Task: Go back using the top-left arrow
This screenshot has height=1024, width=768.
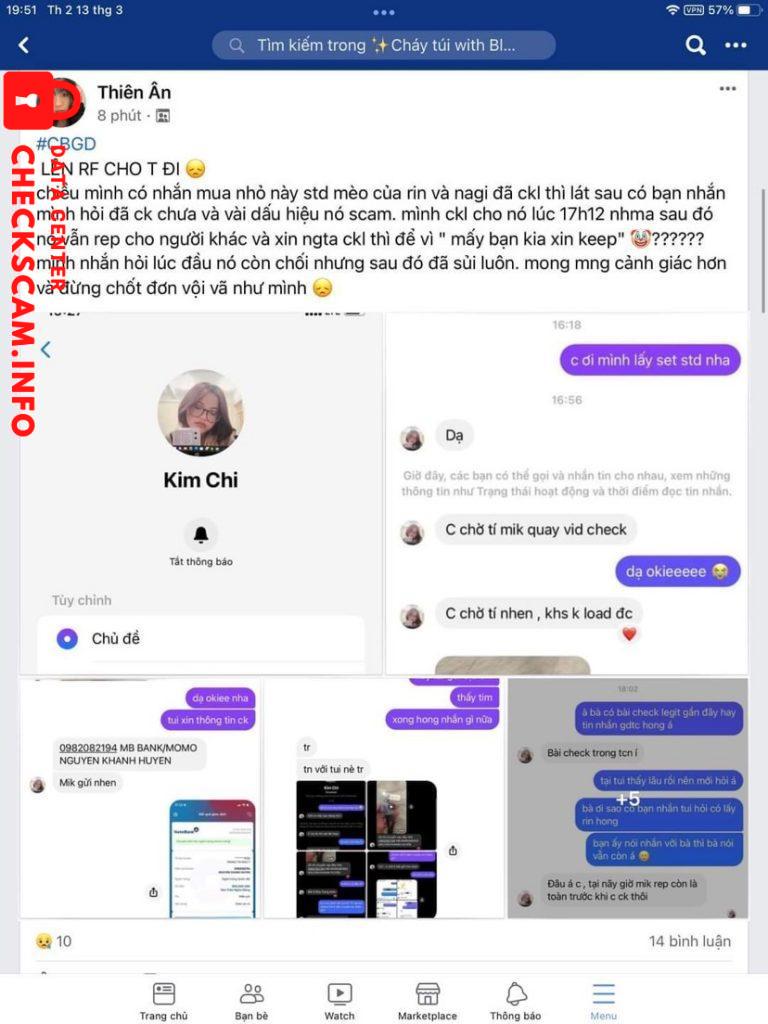Action: 24,45
